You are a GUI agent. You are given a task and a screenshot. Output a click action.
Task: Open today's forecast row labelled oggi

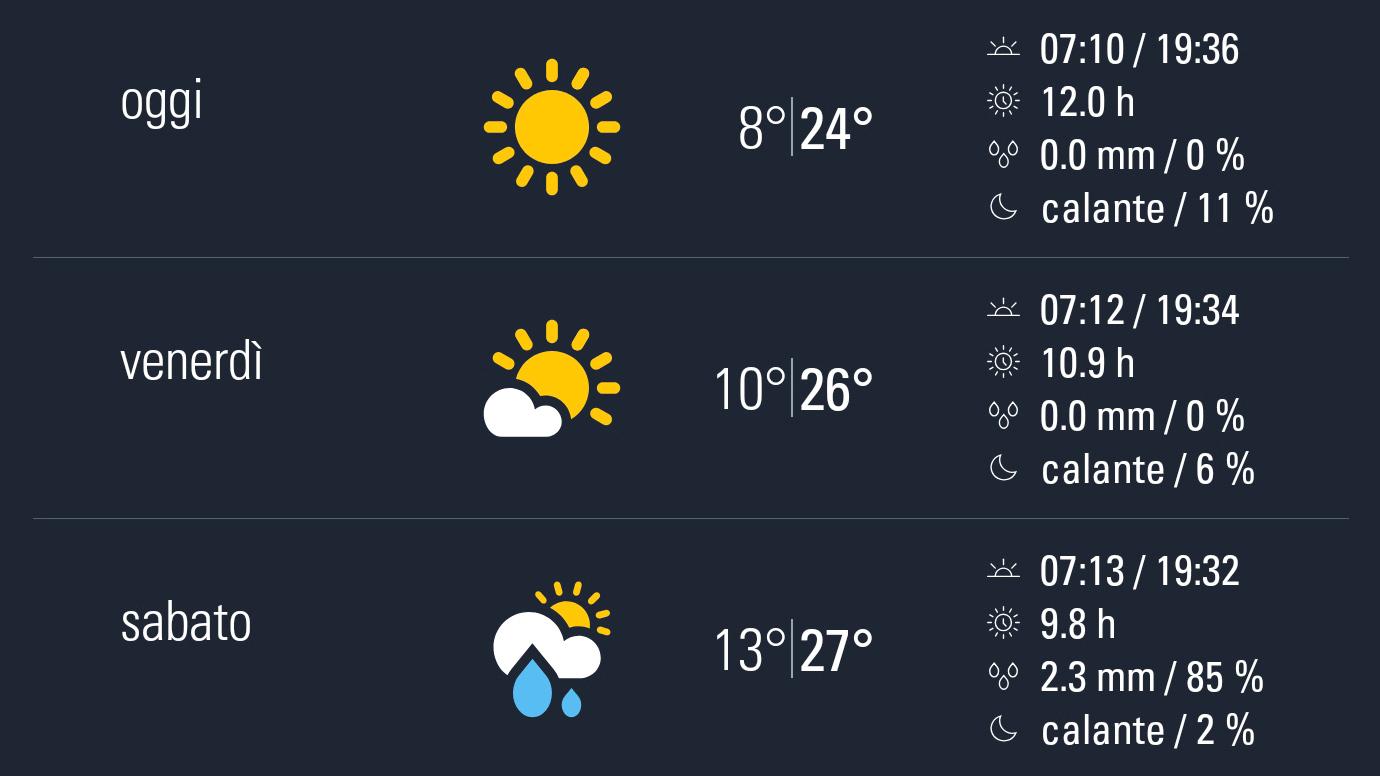point(162,102)
